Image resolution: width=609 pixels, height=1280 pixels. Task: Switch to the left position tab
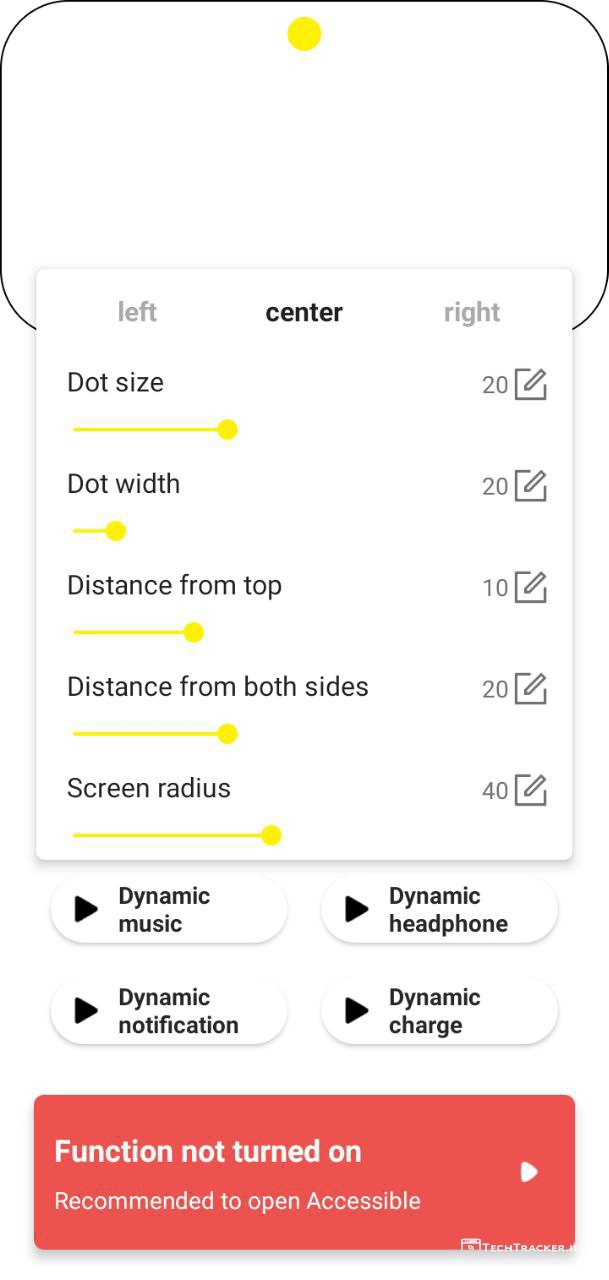137,312
